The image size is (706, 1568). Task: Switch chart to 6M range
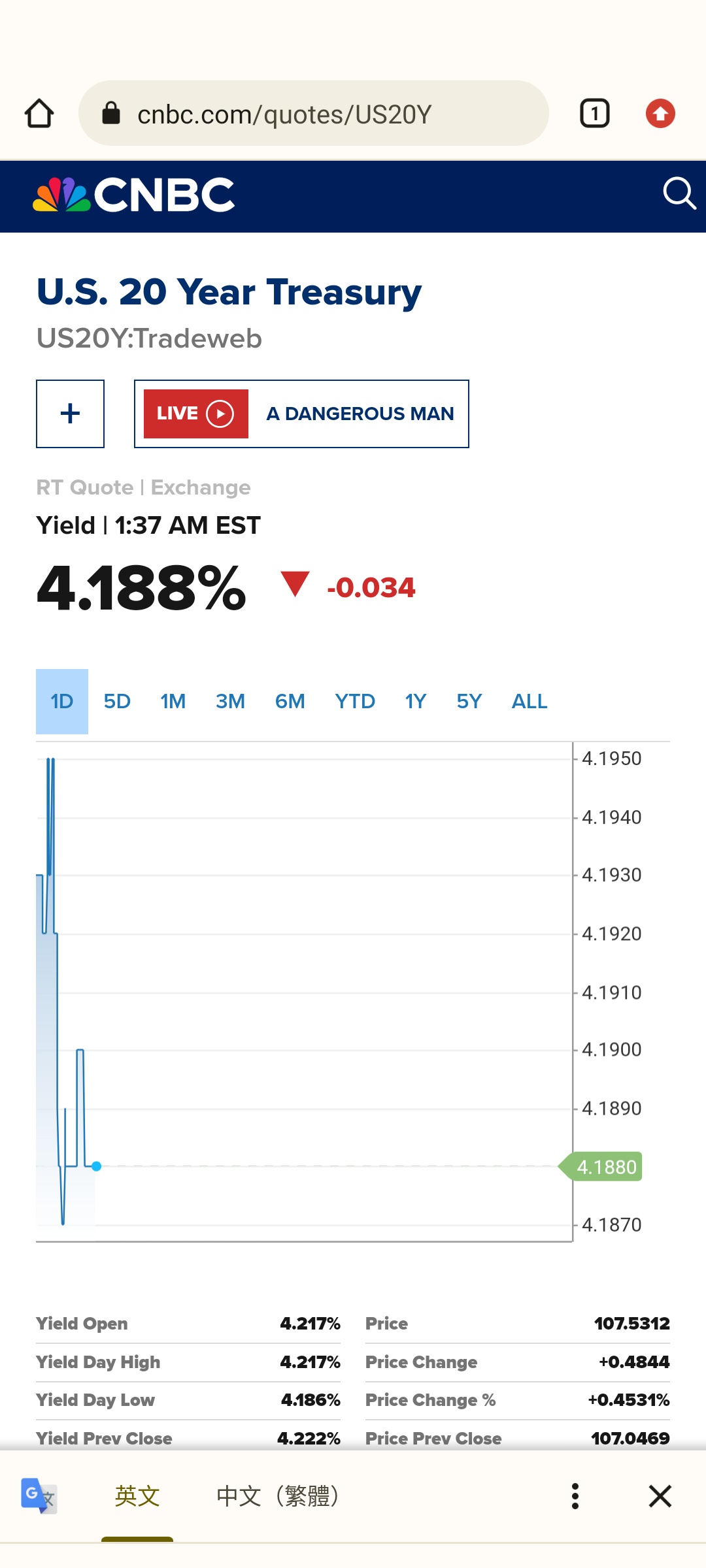[x=290, y=702]
